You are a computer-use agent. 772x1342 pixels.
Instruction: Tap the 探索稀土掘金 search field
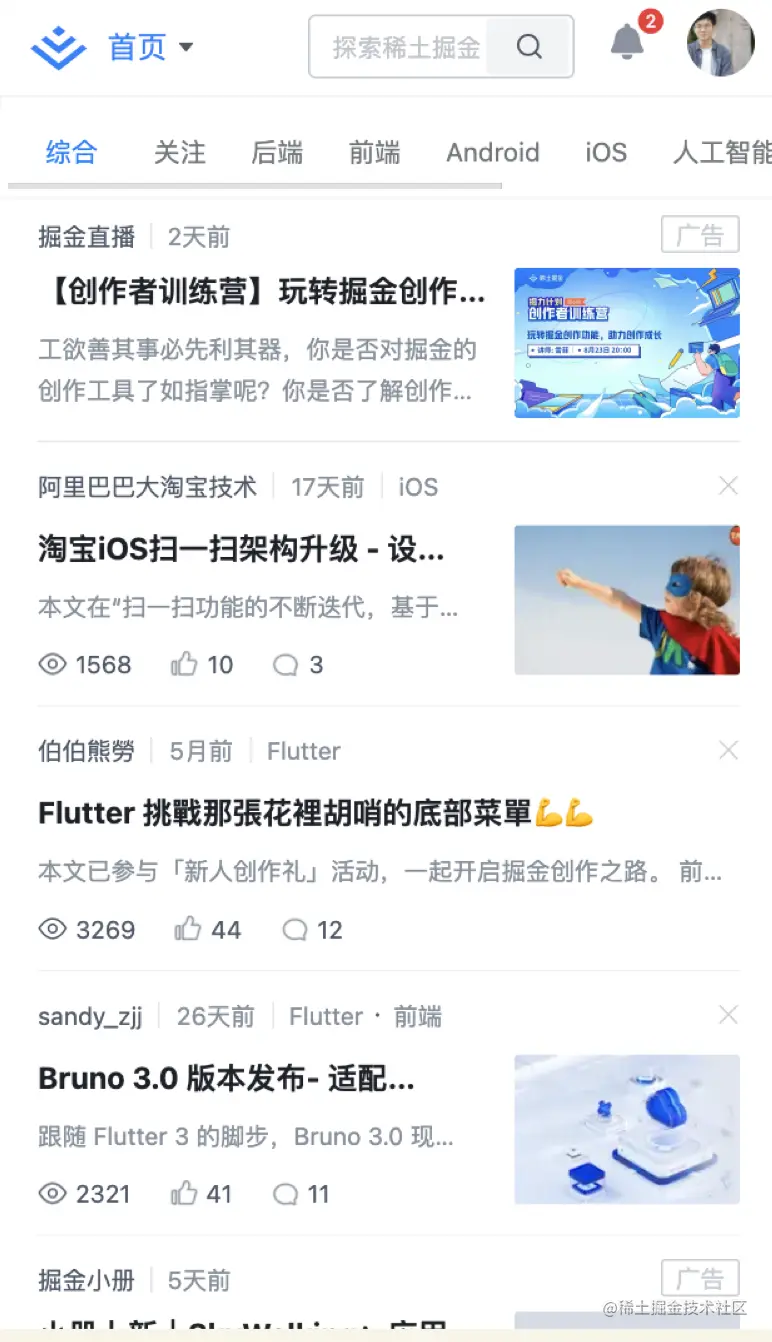pos(405,47)
